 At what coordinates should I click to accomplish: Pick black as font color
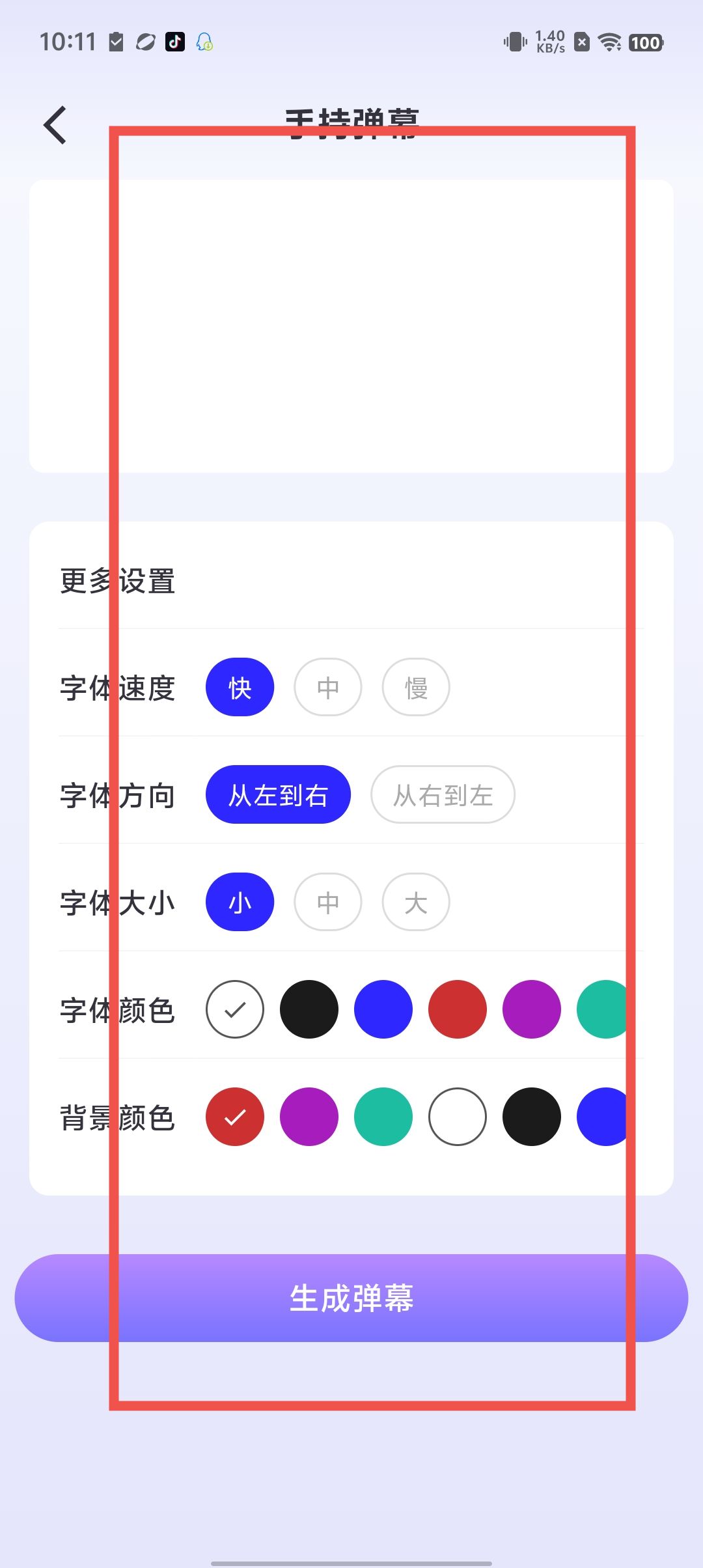click(309, 1009)
